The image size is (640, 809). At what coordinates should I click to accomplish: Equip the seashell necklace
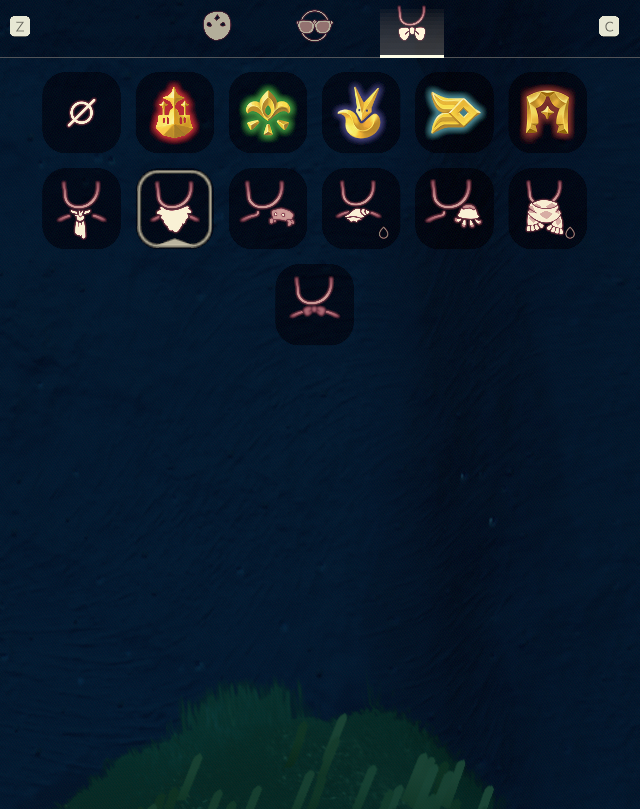tap(361, 208)
